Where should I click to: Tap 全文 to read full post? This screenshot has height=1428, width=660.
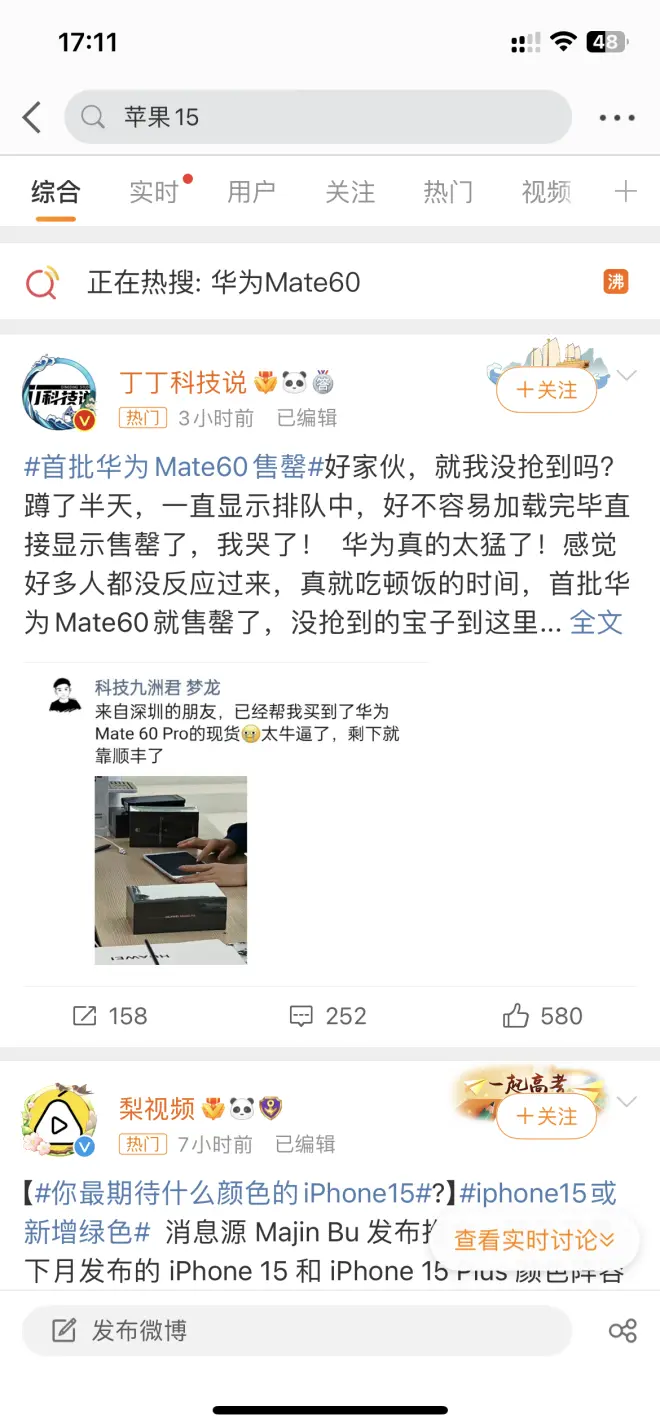[596, 623]
